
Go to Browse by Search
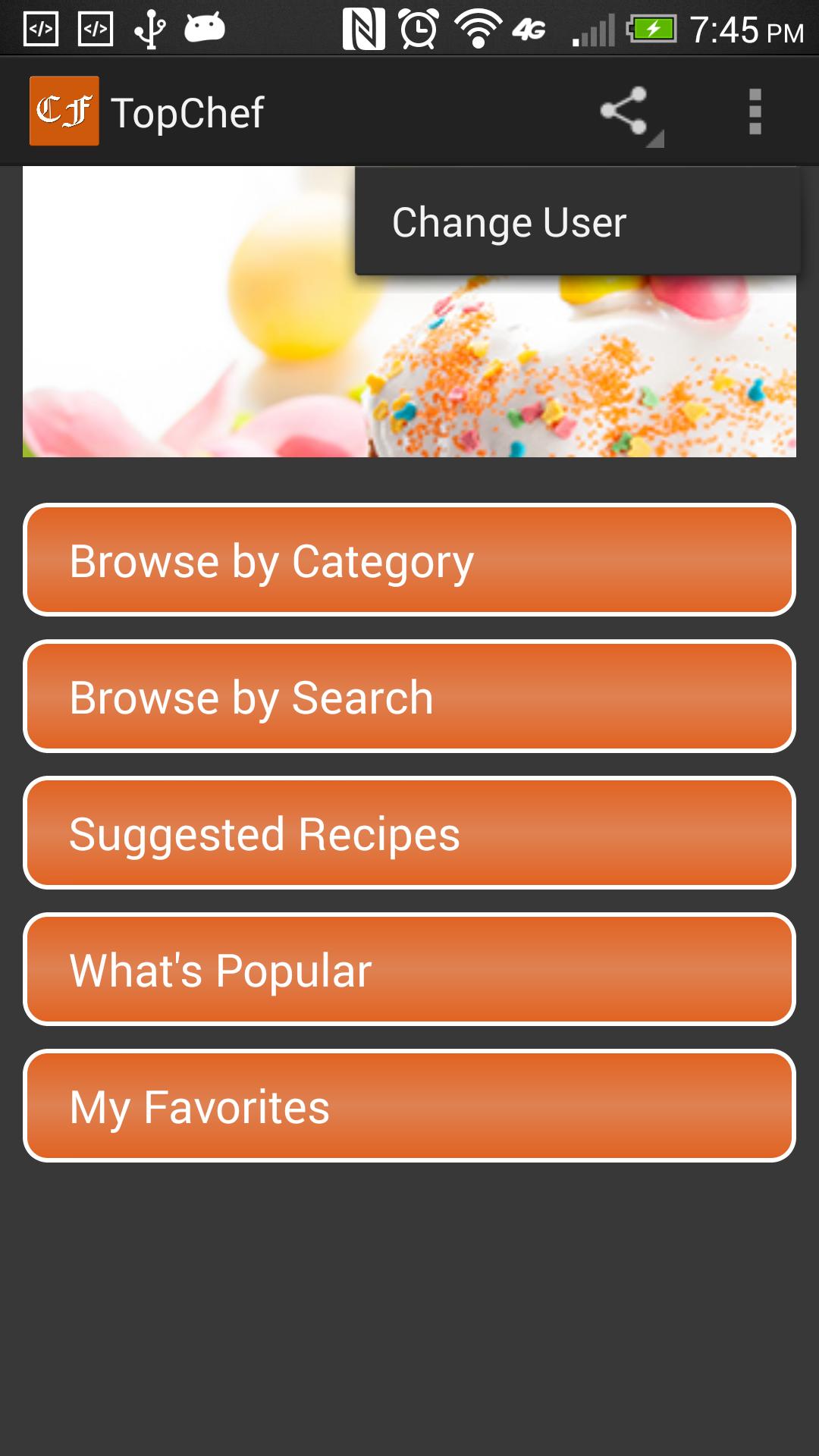tap(409, 697)
